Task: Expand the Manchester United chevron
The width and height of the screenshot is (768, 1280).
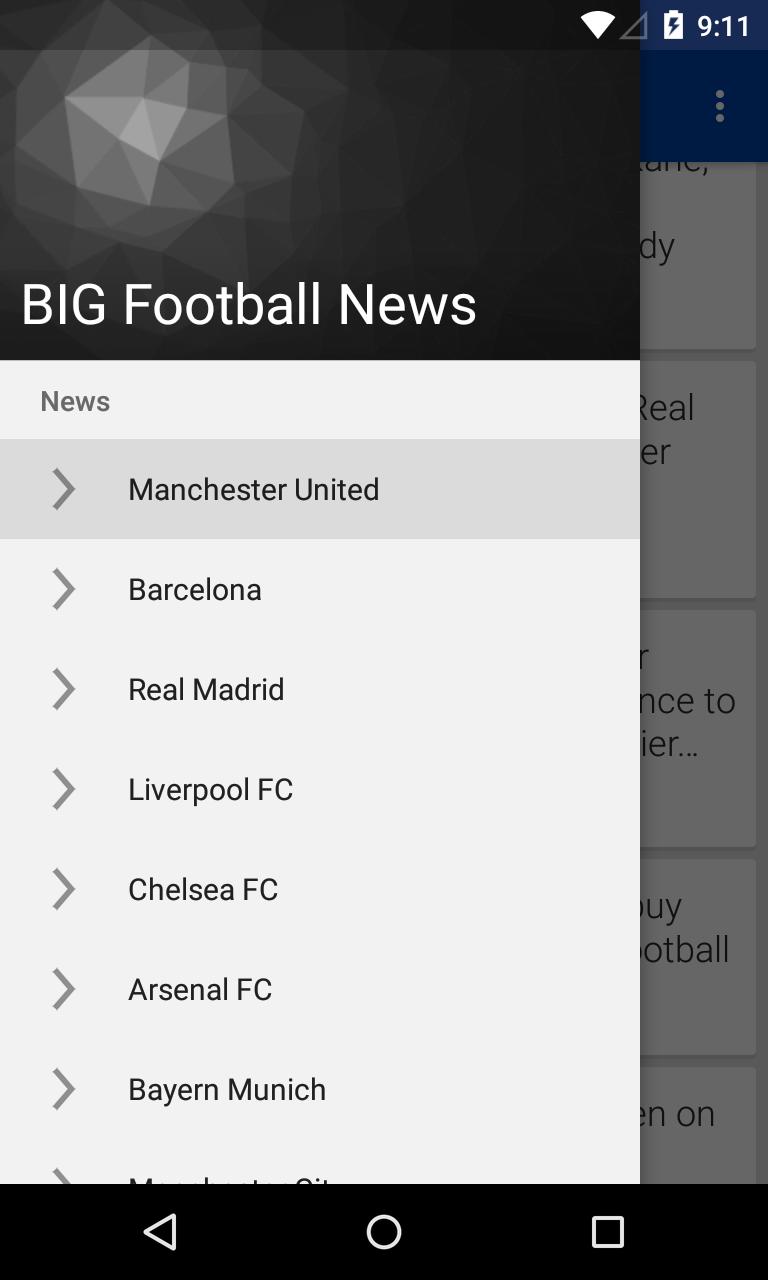Action: (x=62, y=489)
